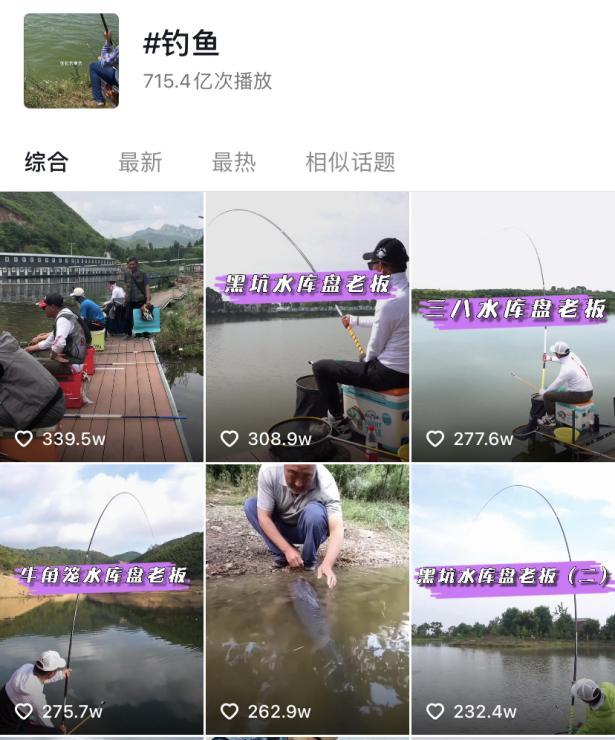Open the 相似话题 tab
Viewport: 615px width, 740px height.
pyautogui.click(x=350, y=162)
